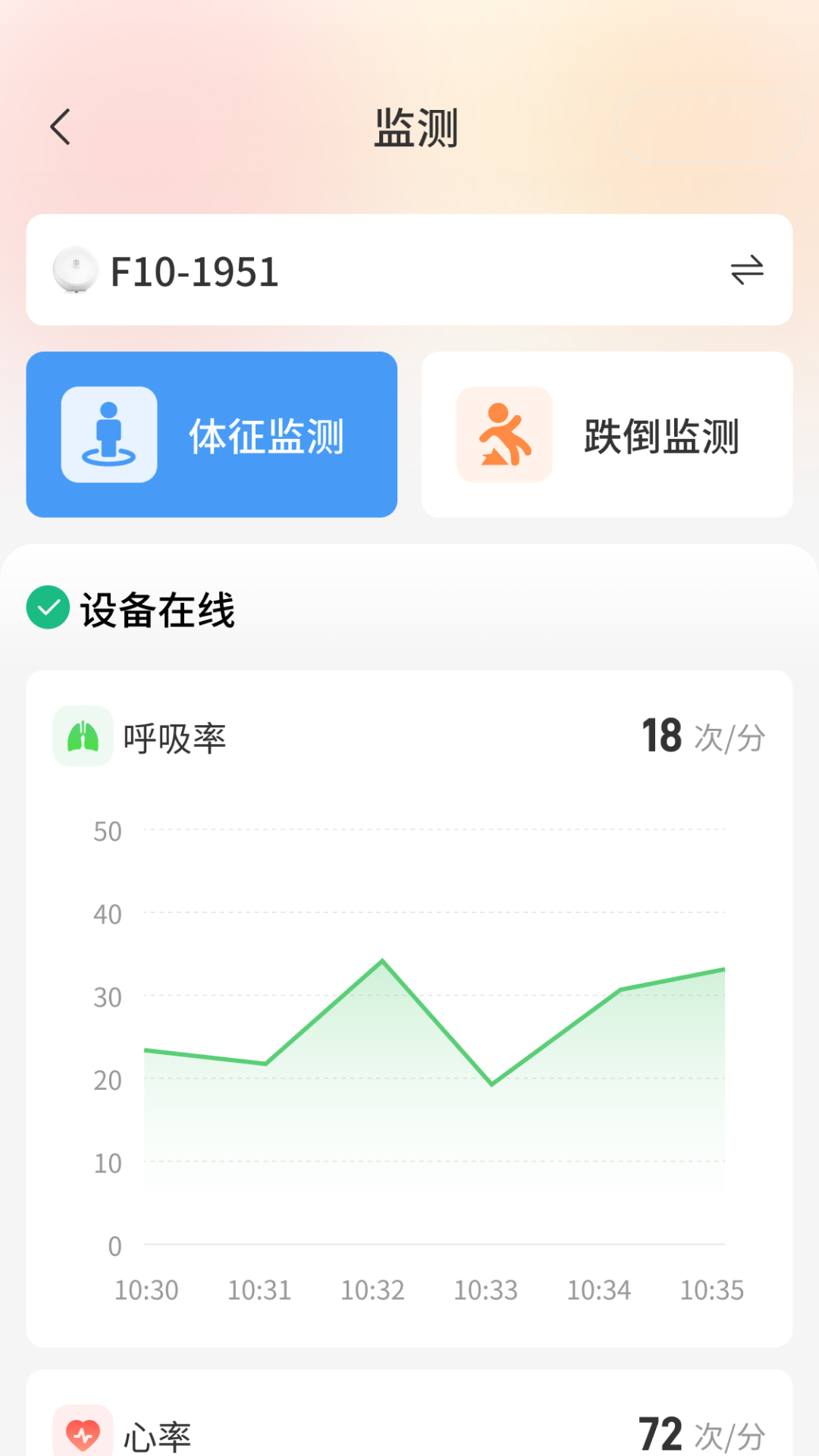This screenshot has height=1456, width=819.
Task: Tap the 10:35 time axis label
Action: pos(711,1289)
